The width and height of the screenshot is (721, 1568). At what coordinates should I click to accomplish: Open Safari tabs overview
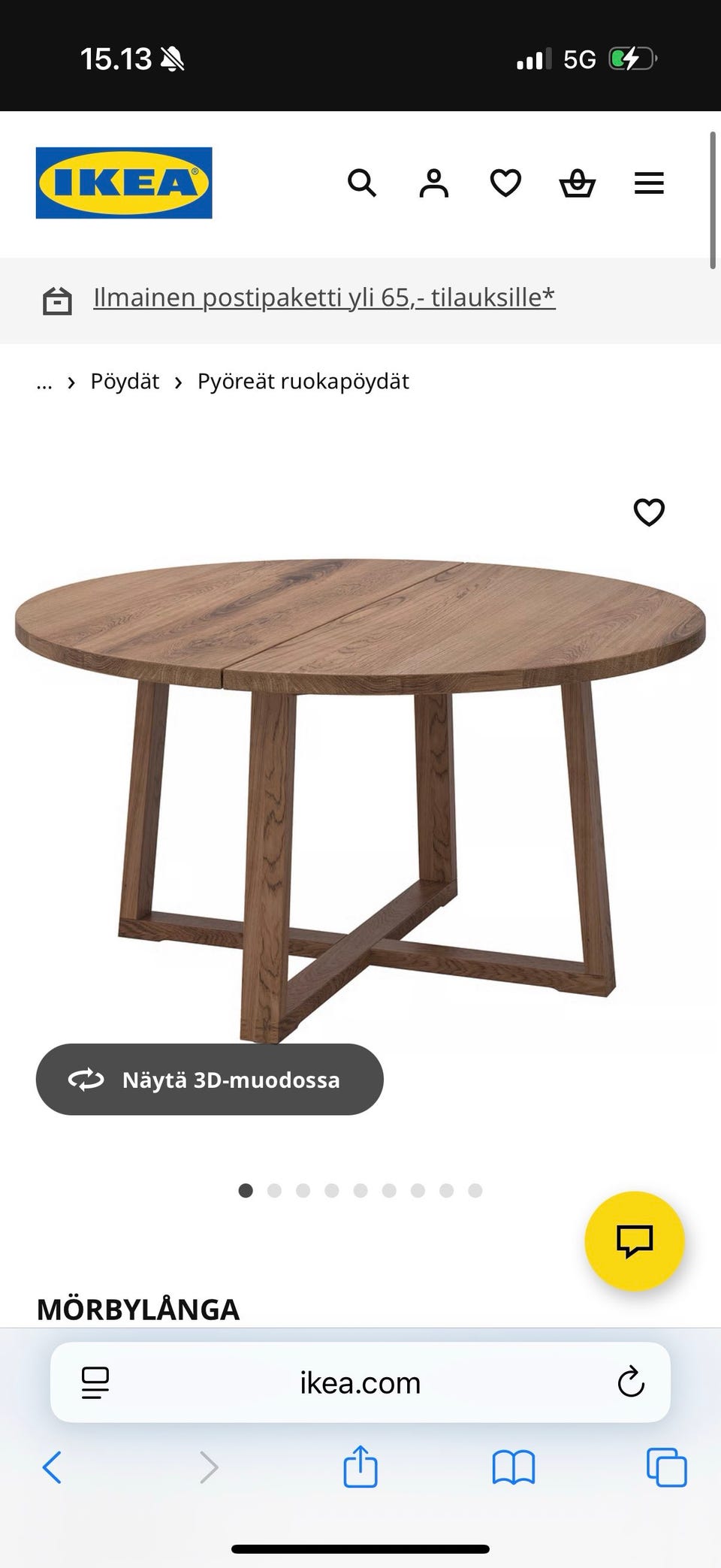coord(667,1467)
